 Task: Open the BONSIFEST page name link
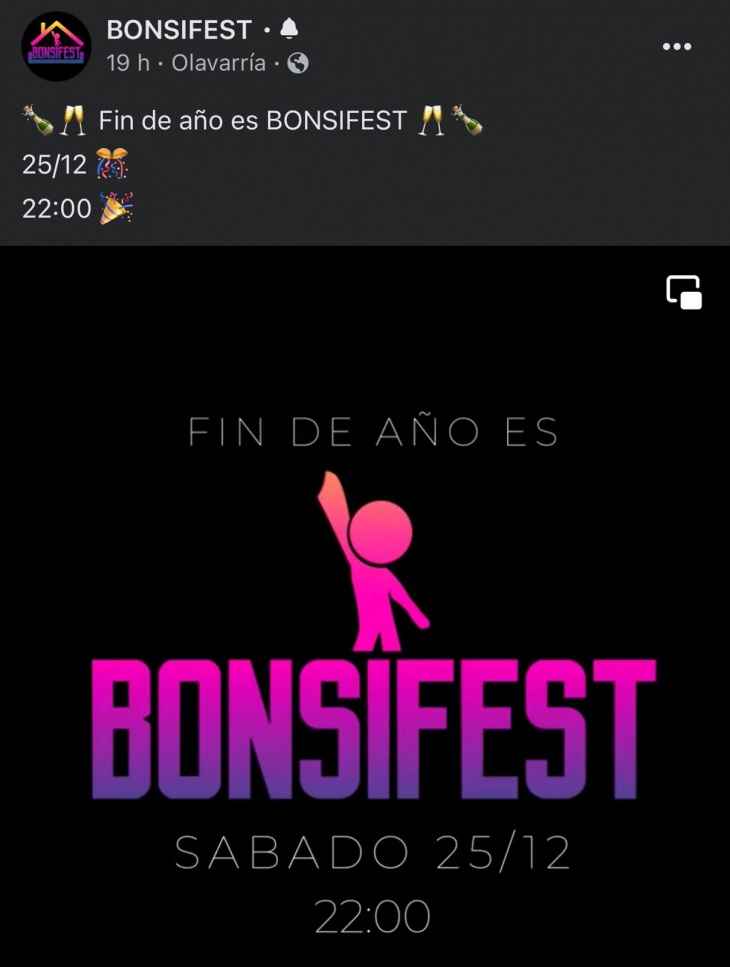178,30
